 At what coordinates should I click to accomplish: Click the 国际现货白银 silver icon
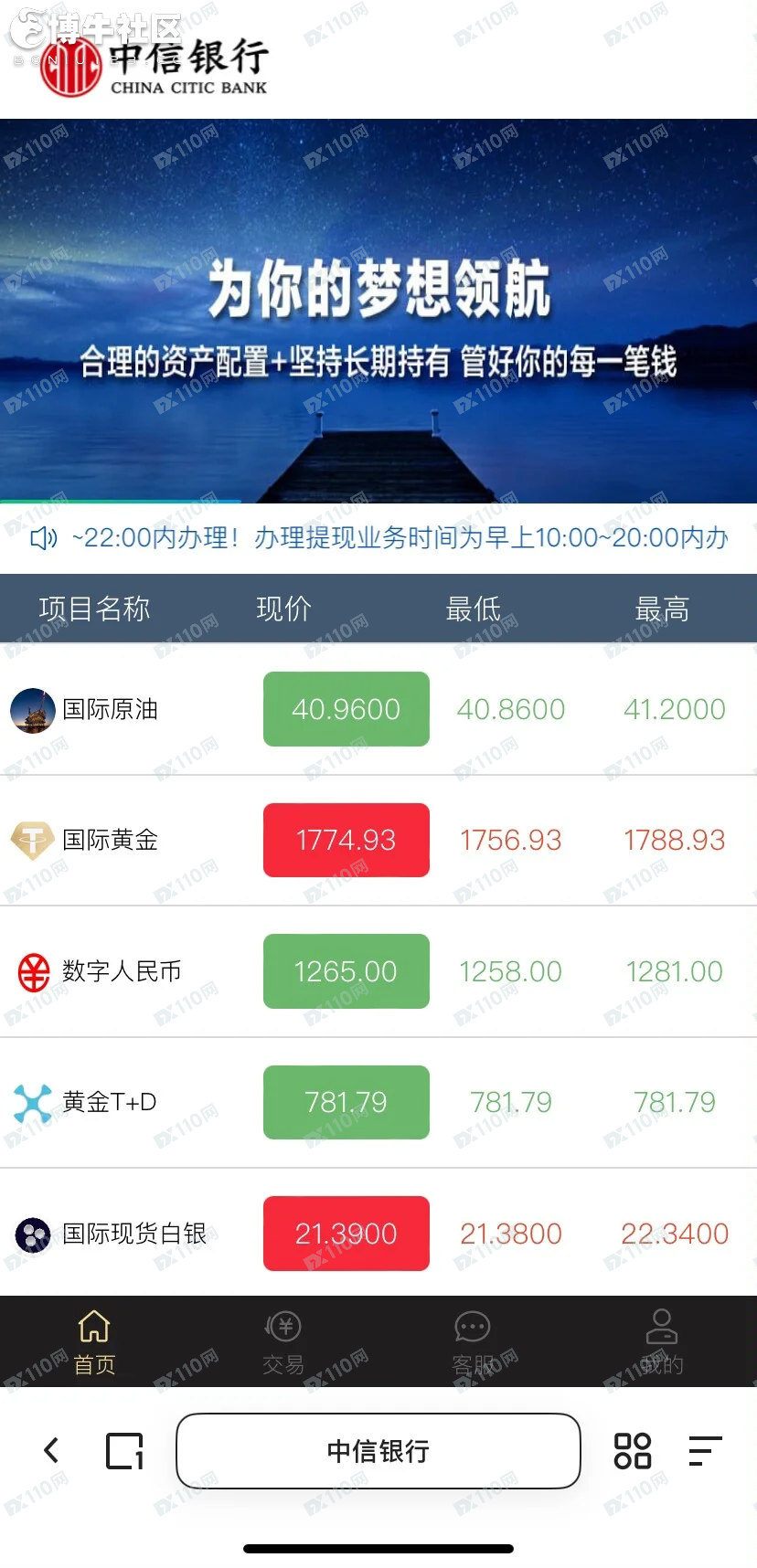(33, 1233)
